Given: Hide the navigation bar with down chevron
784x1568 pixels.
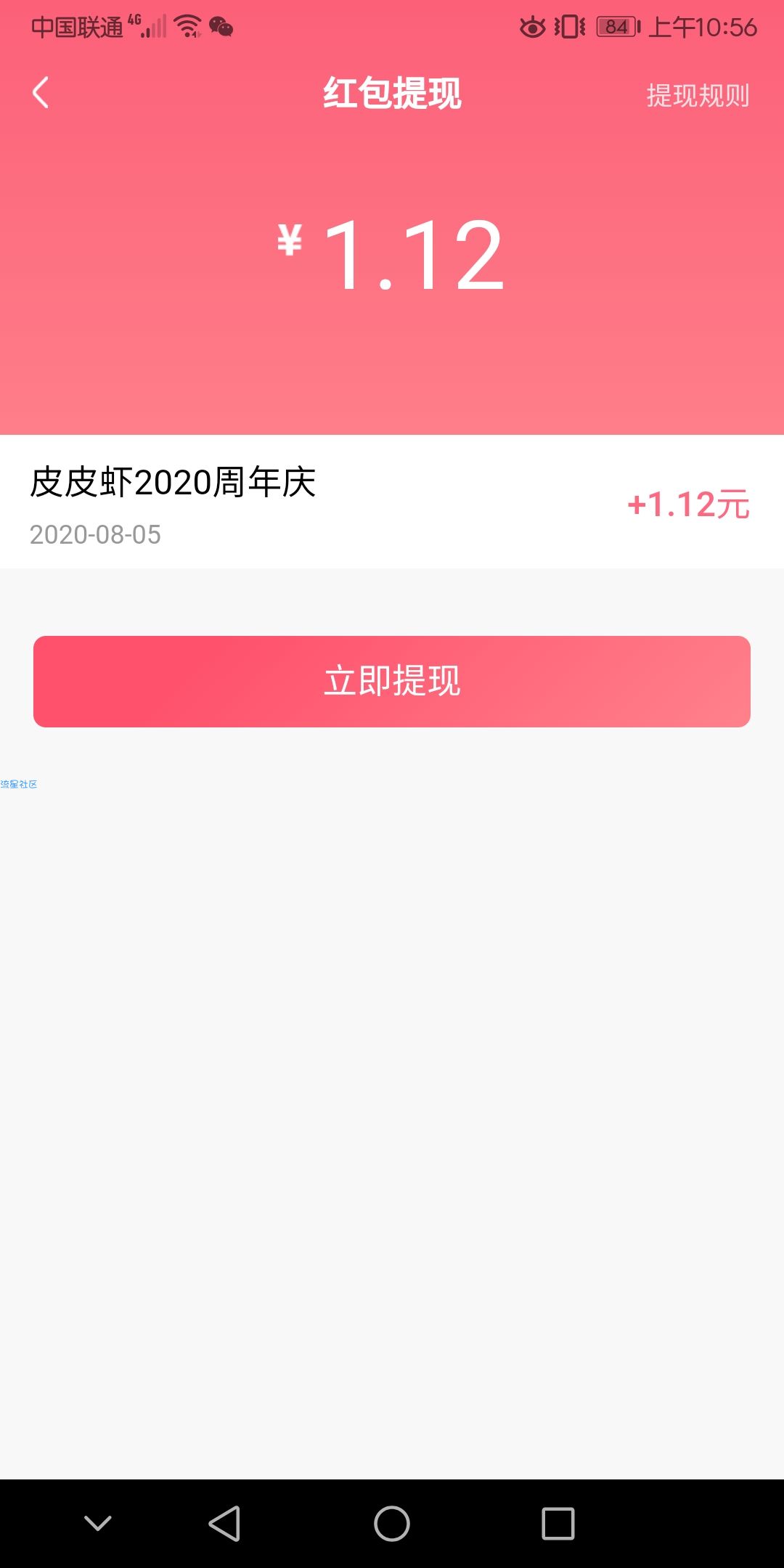Looking at the screenshot, I should click(98, 1522).
